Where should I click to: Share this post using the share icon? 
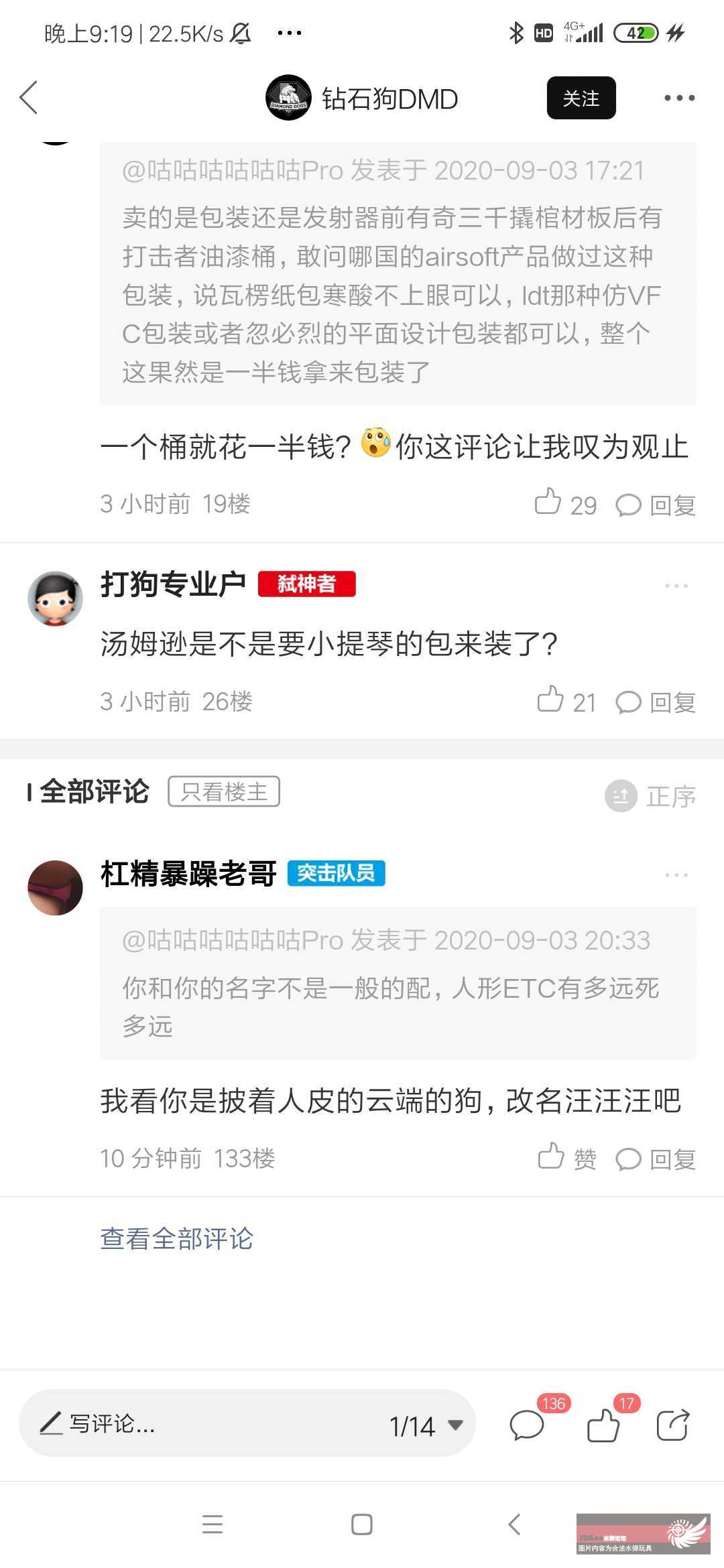tap(672, 1425)
